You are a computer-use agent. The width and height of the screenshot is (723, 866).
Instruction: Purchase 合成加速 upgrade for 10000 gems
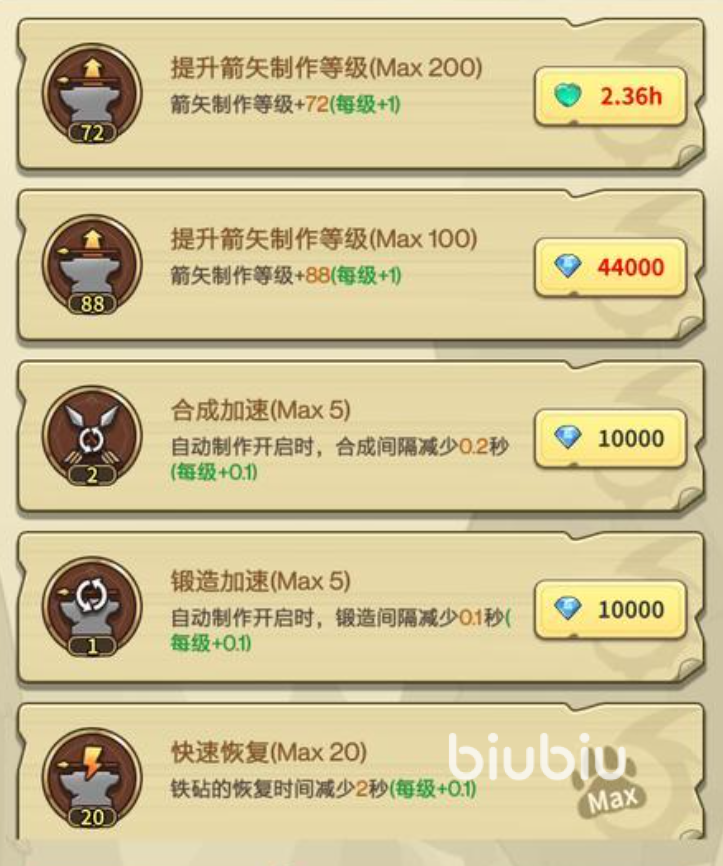point(610,438)
